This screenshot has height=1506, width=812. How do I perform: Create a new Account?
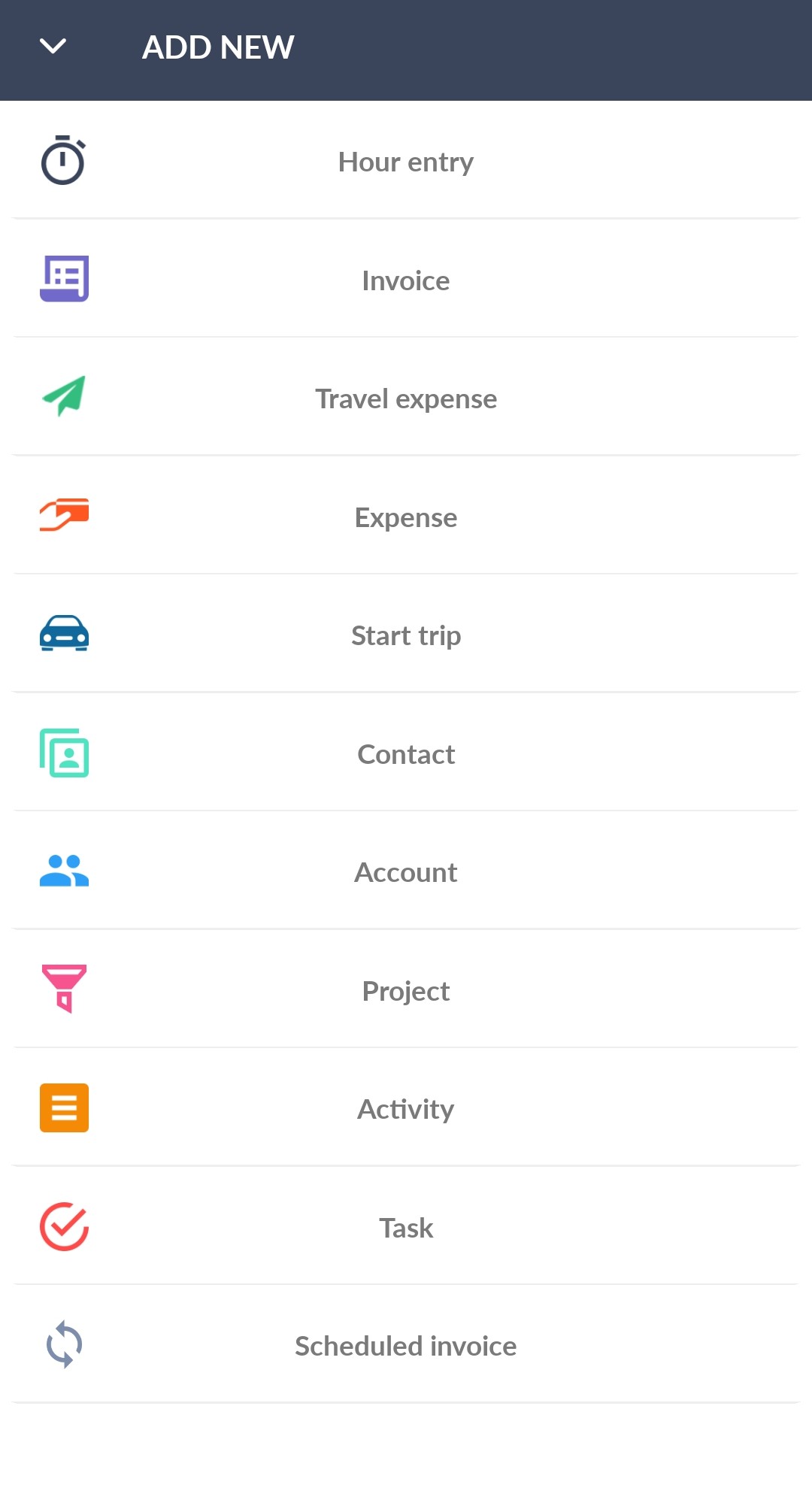406,871
